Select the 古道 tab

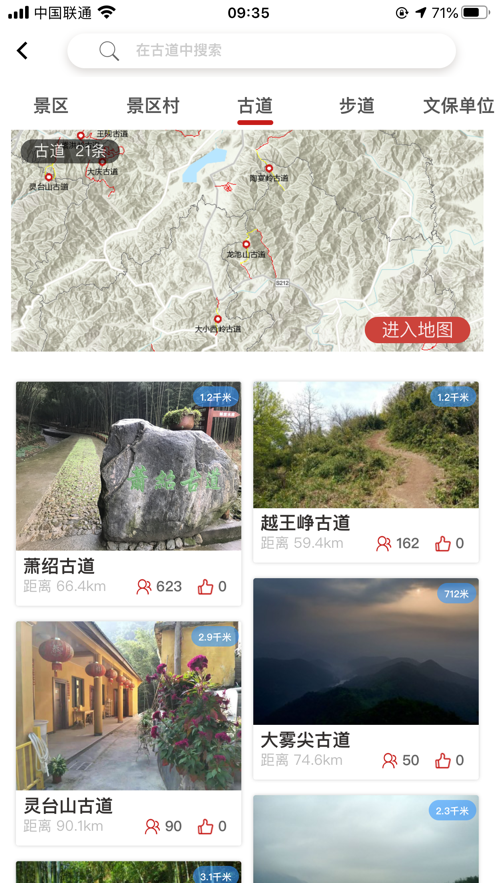point(255,105)
